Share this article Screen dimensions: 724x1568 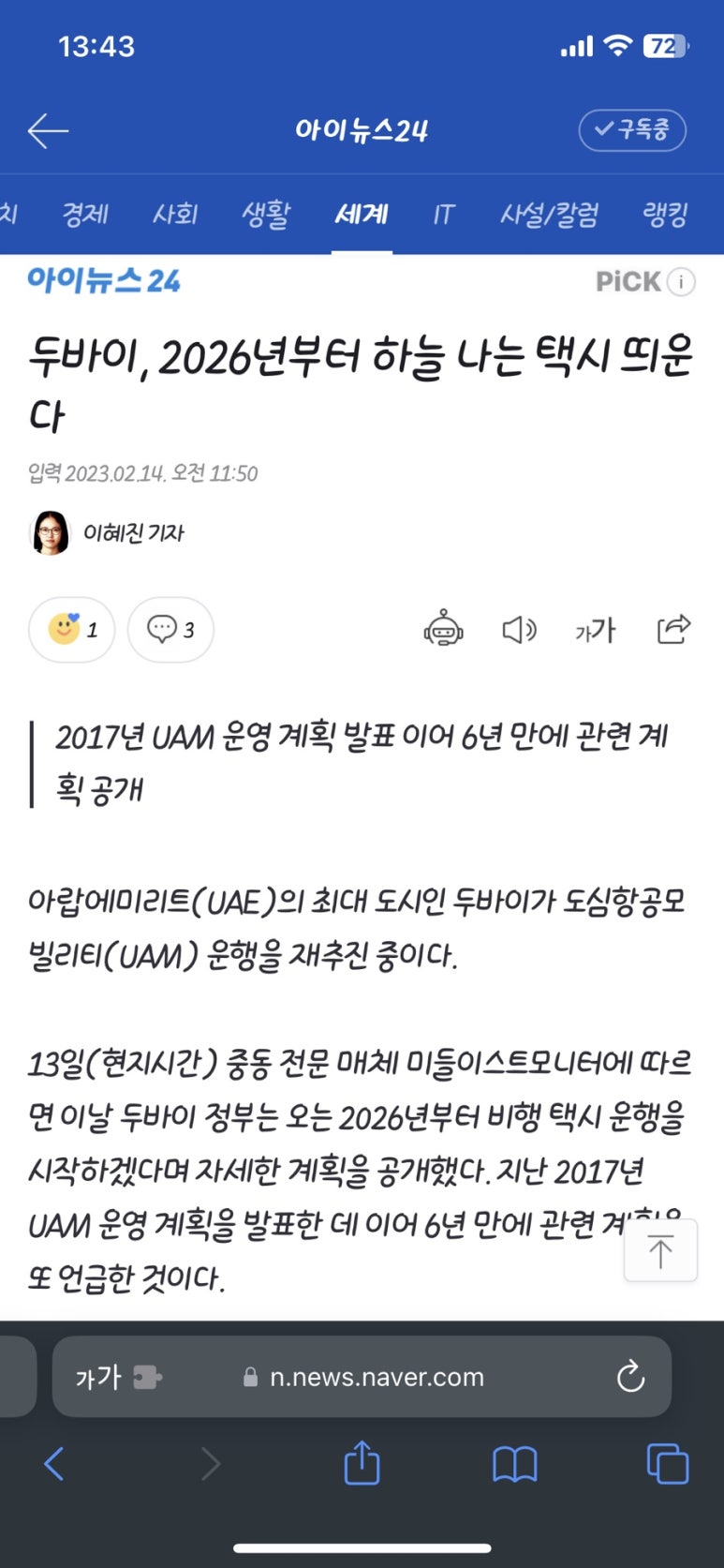pos(673,629)
